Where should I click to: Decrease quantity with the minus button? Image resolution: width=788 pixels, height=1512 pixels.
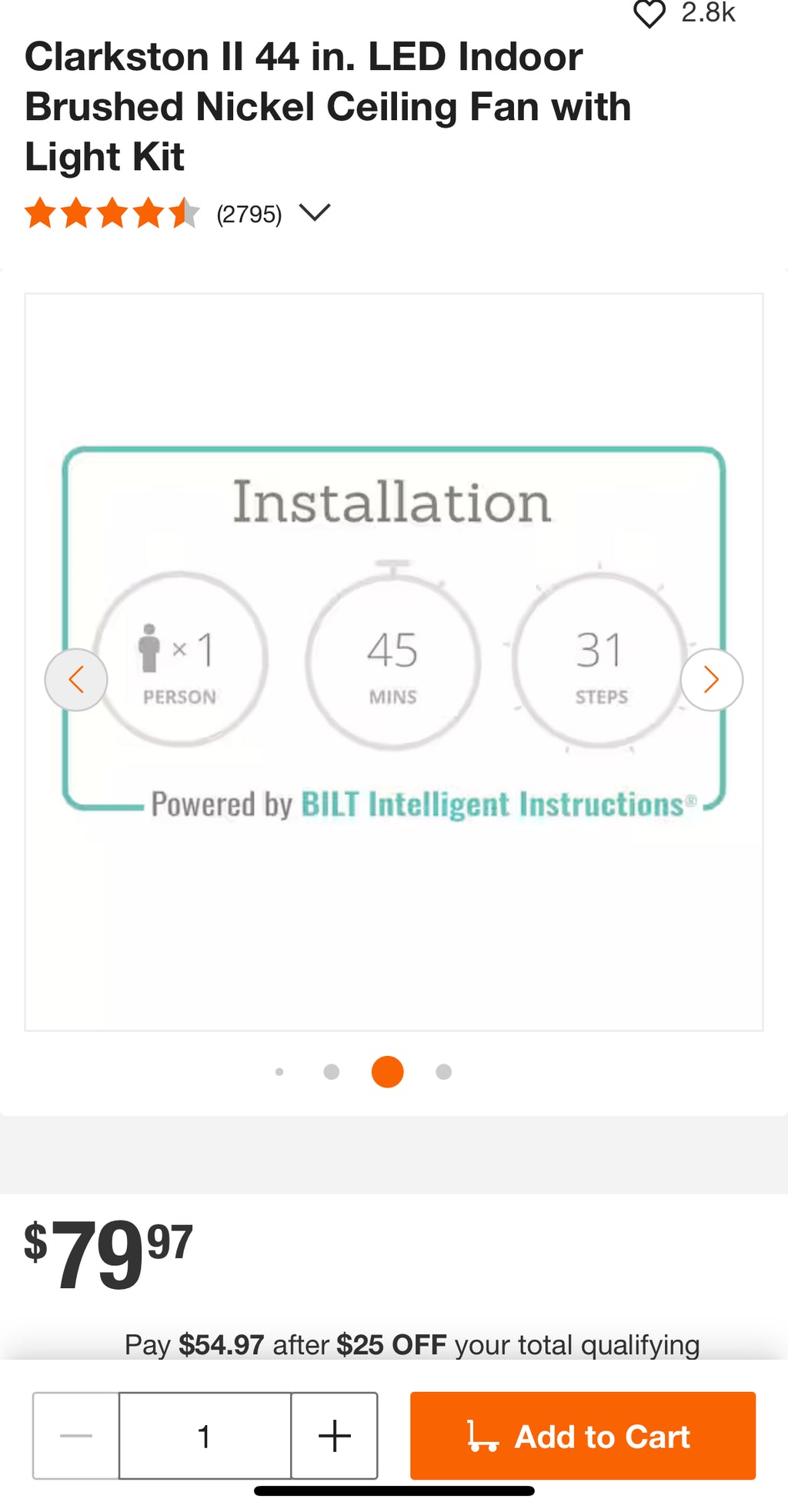(x=76, y=1435)
